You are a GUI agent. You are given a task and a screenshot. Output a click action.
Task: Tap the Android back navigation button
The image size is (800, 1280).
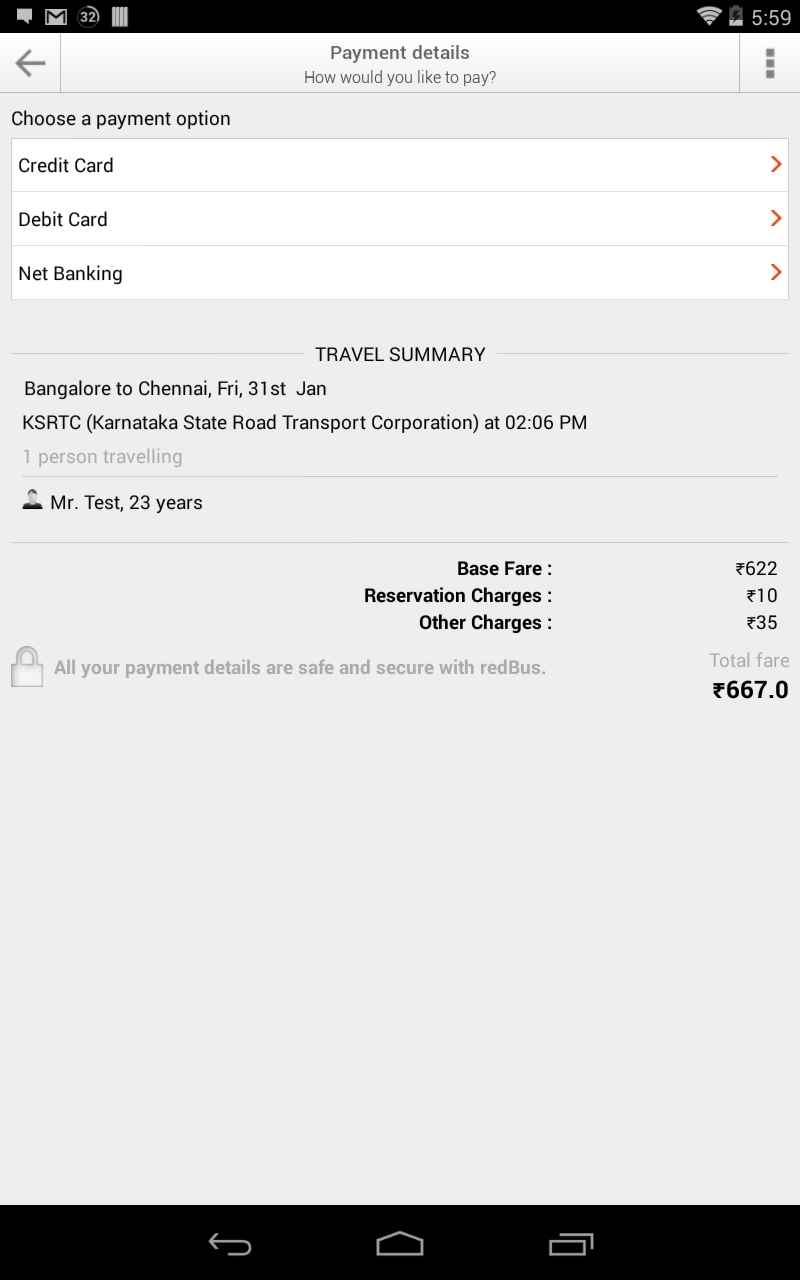[228, 1244]
